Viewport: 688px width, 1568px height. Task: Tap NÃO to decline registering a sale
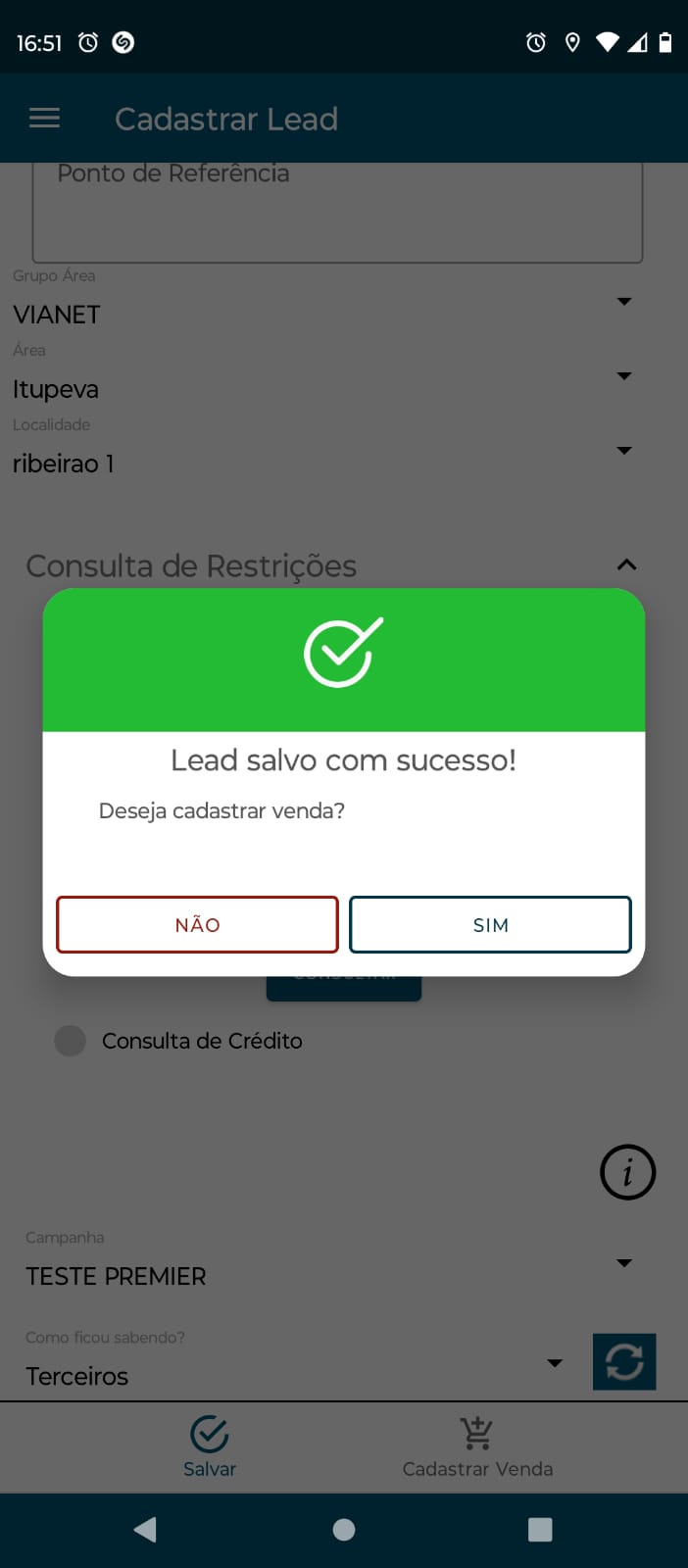[x=197, y=924]
